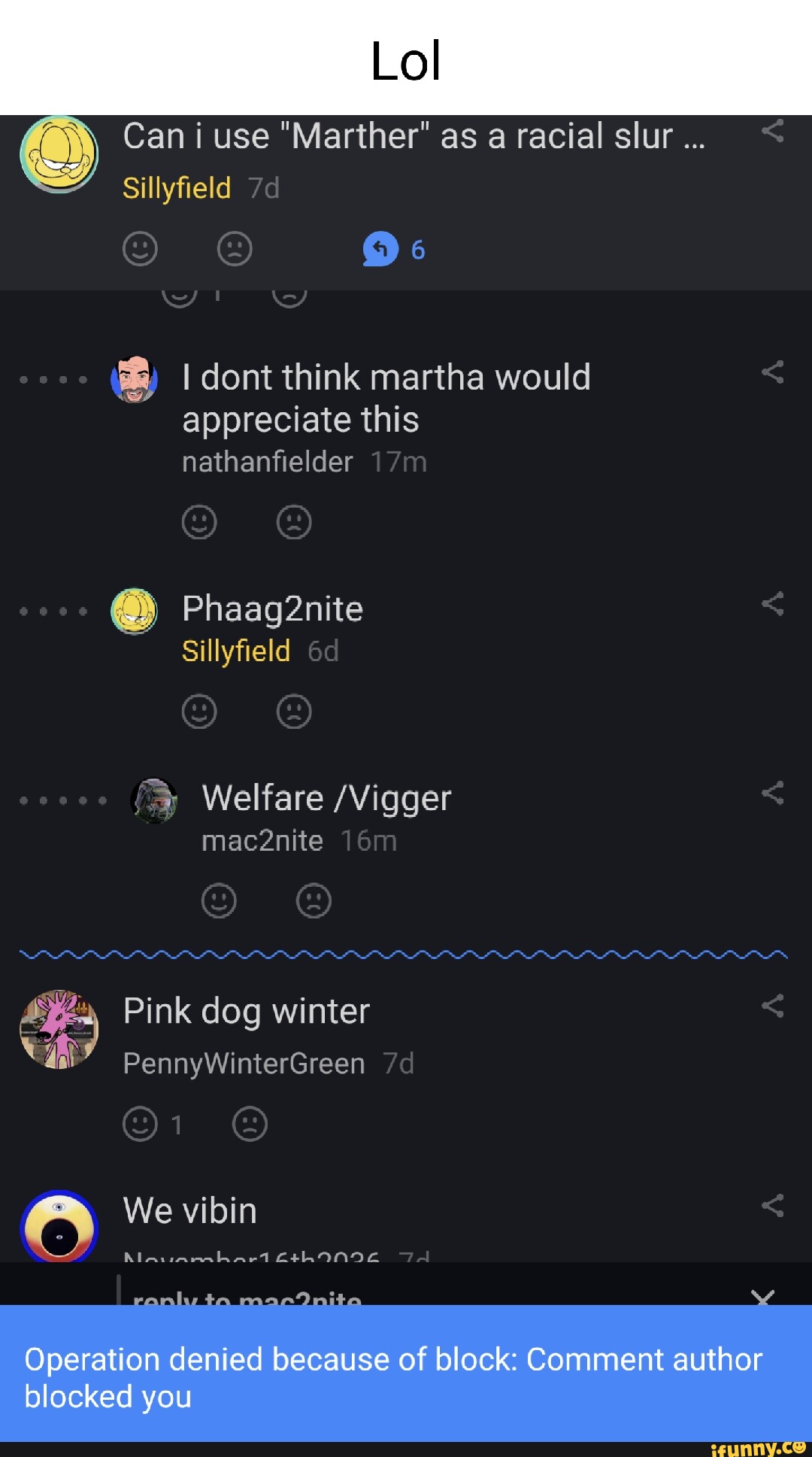Frown at nathanfielder's comment
The width and height of the screenshot is (812, 1457).
click(x=294, y=522)
